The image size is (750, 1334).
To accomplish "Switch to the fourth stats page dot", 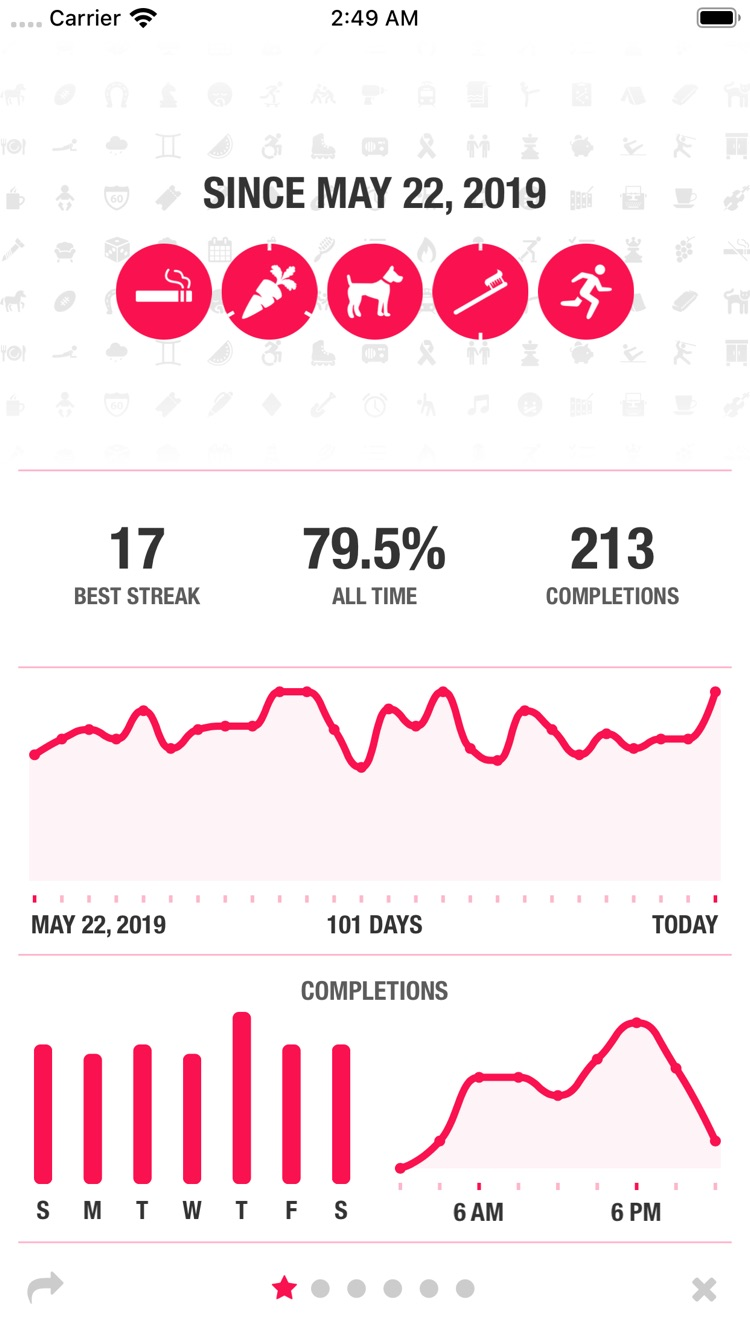I will pyautogui.click(x=393, y=1289).
